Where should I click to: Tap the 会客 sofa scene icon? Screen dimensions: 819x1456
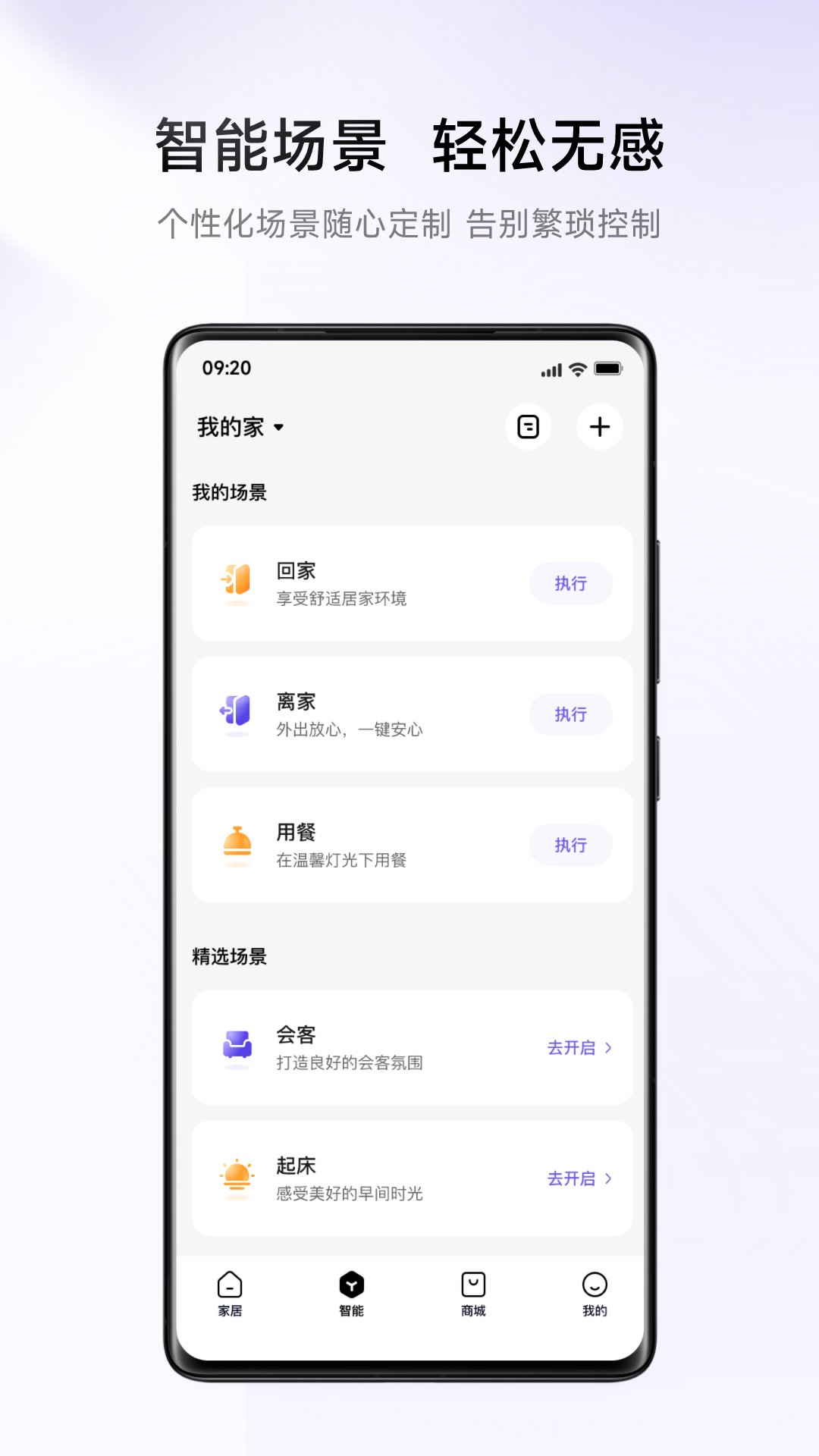pos(239,1046)
